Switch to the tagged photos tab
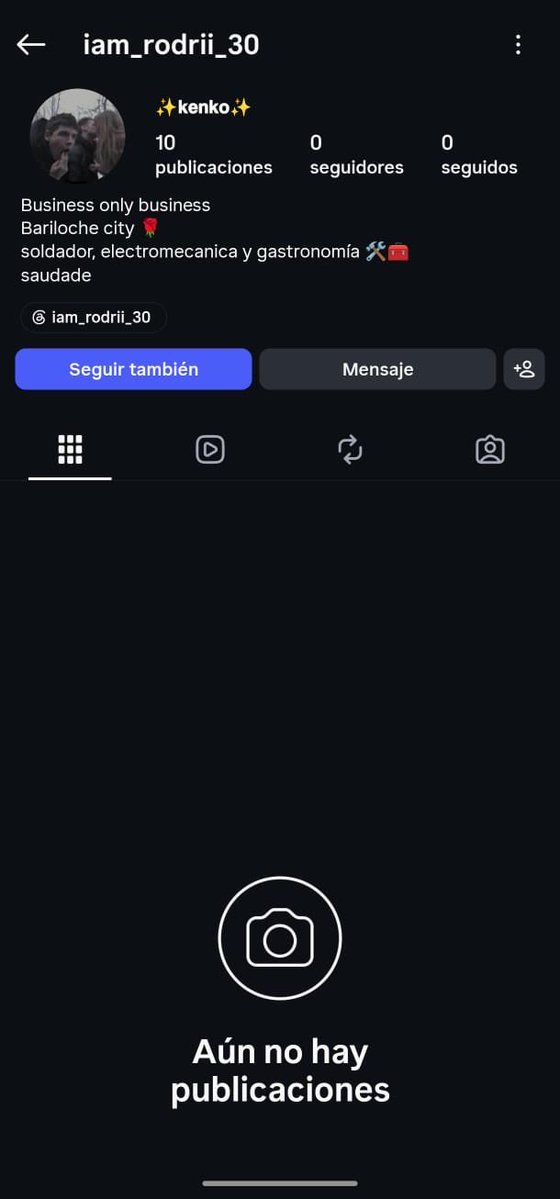560x1199 pixels. (x=490, y=450)
